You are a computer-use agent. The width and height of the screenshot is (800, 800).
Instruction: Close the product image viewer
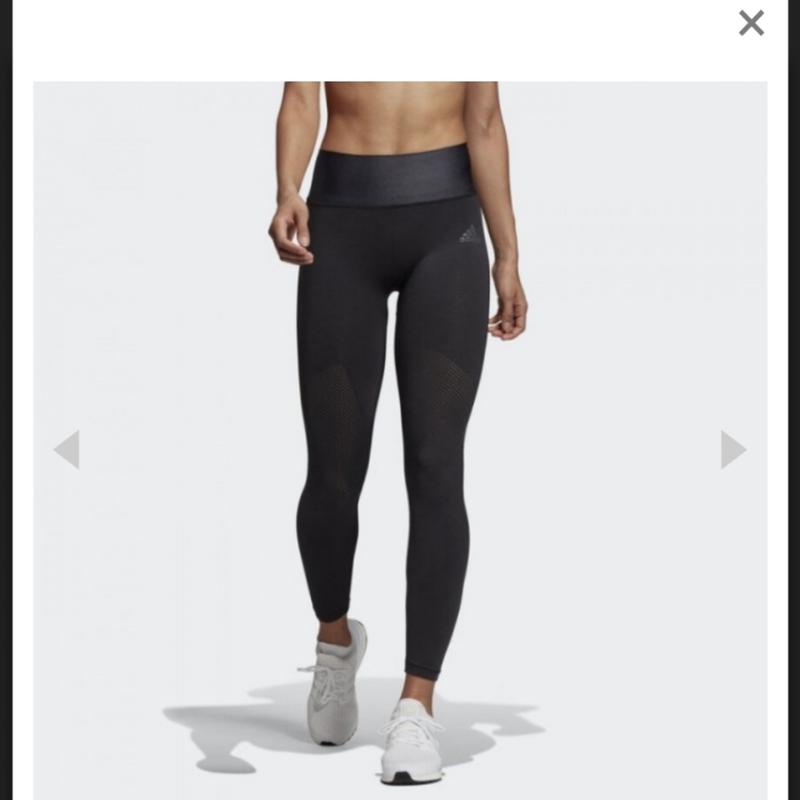tap(751, 23)
